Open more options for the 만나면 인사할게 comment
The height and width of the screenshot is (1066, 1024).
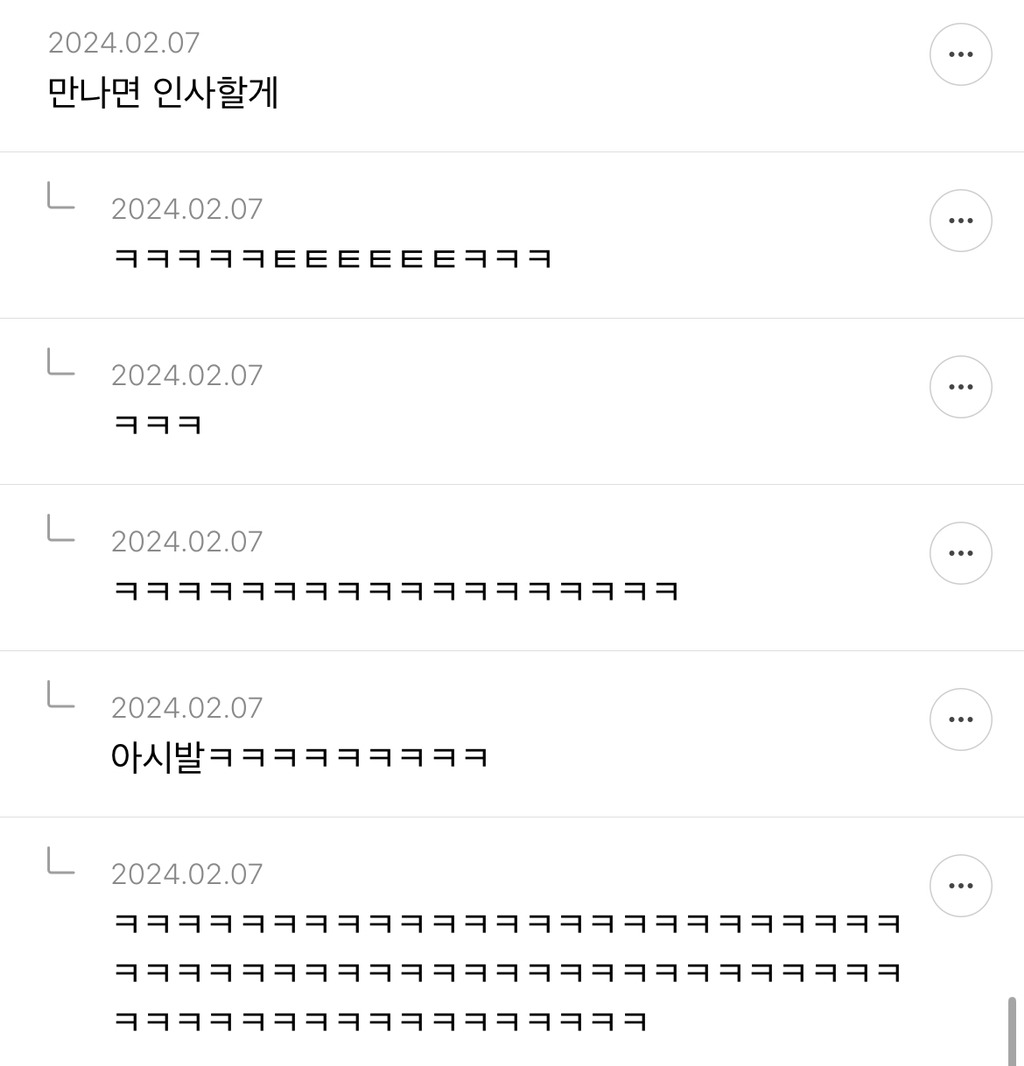pyautogui.click(x=960, y=55)
